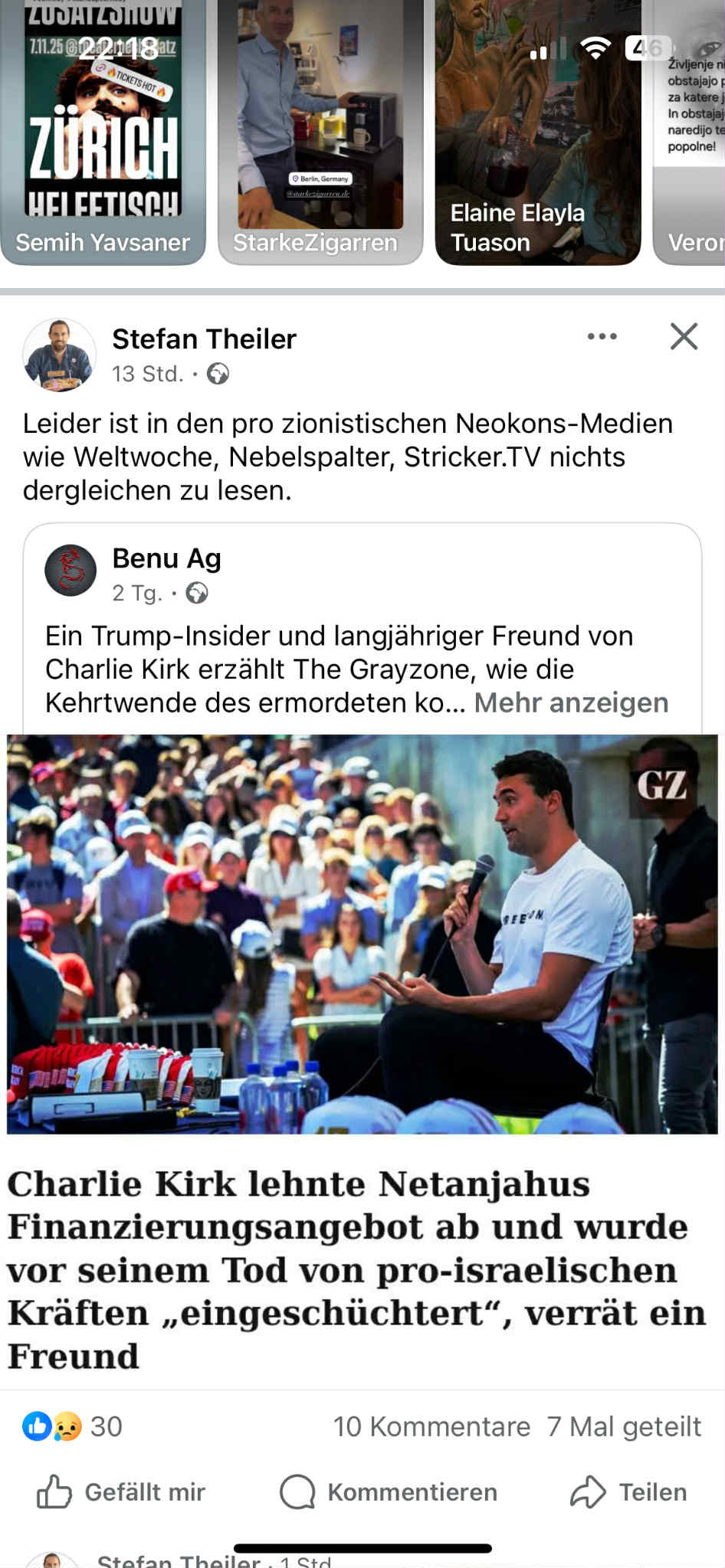
Task: Open Benu Ag's profile
Action: pyautogui.click(x=166, y=558)
